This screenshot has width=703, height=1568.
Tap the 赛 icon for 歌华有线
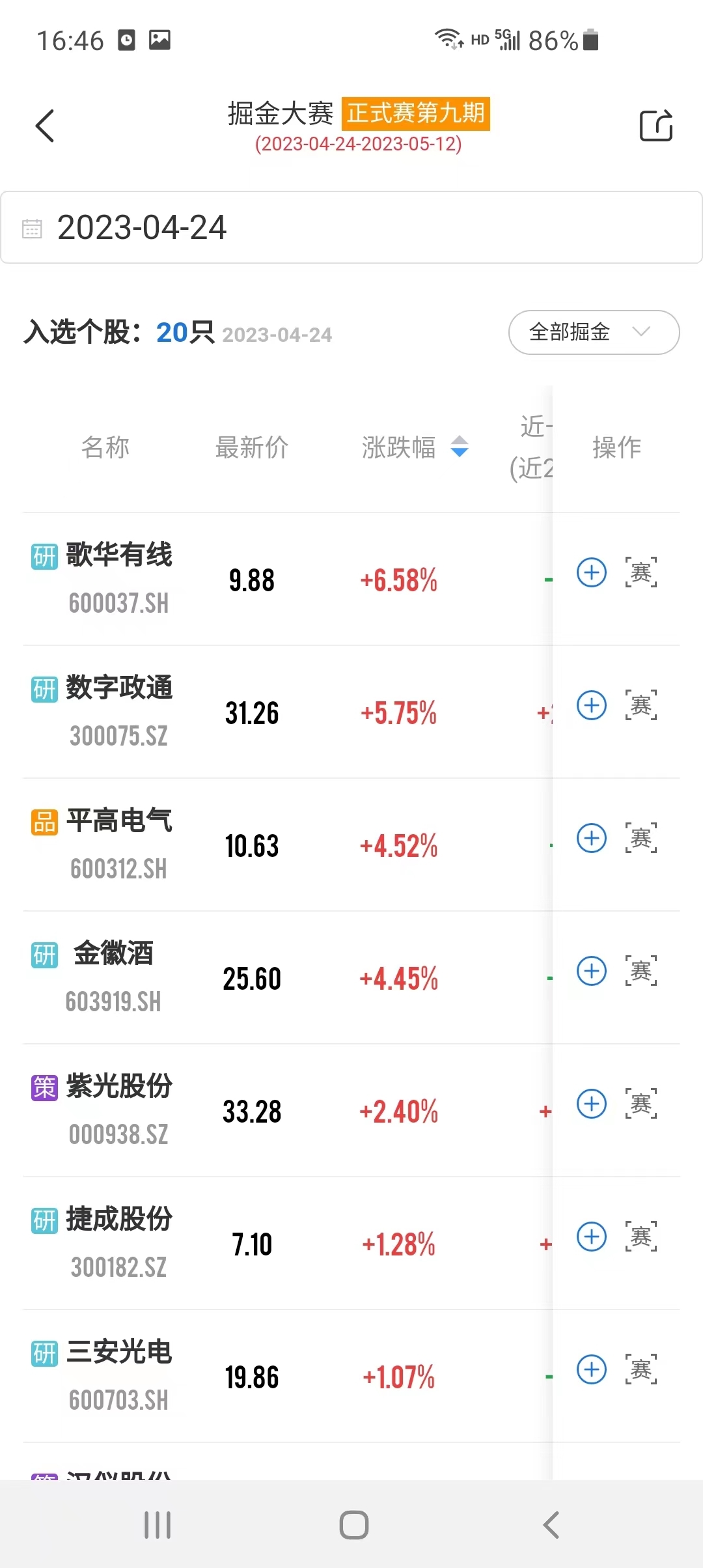point(641,573)
